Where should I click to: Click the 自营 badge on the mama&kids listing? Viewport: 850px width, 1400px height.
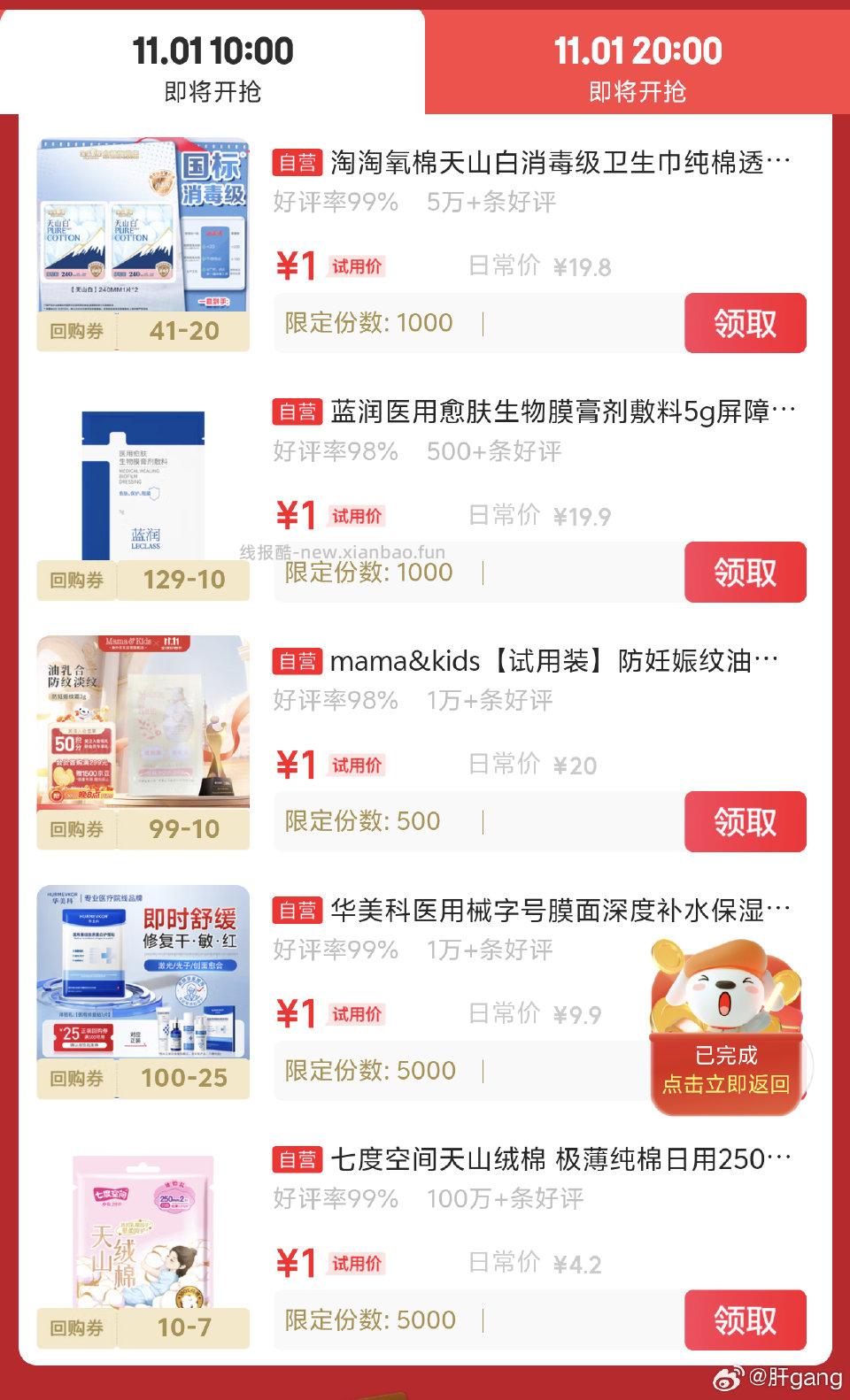pyautogui.click(x=298, y=663)
